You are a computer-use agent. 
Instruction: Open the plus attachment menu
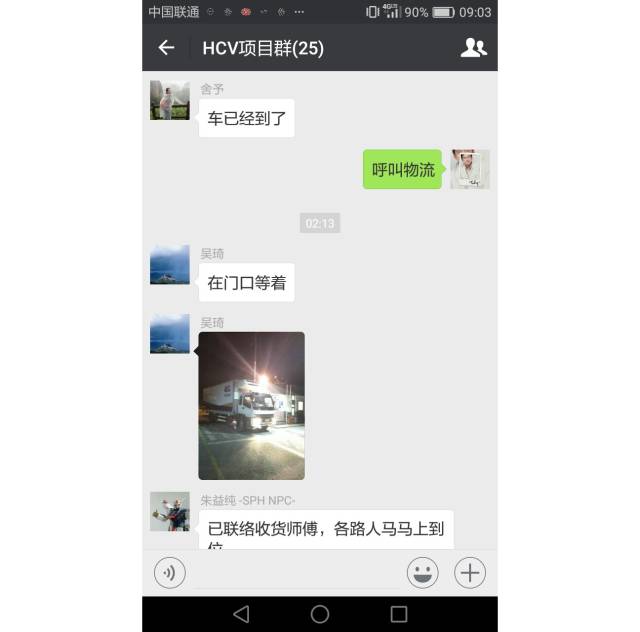[470, 573]
